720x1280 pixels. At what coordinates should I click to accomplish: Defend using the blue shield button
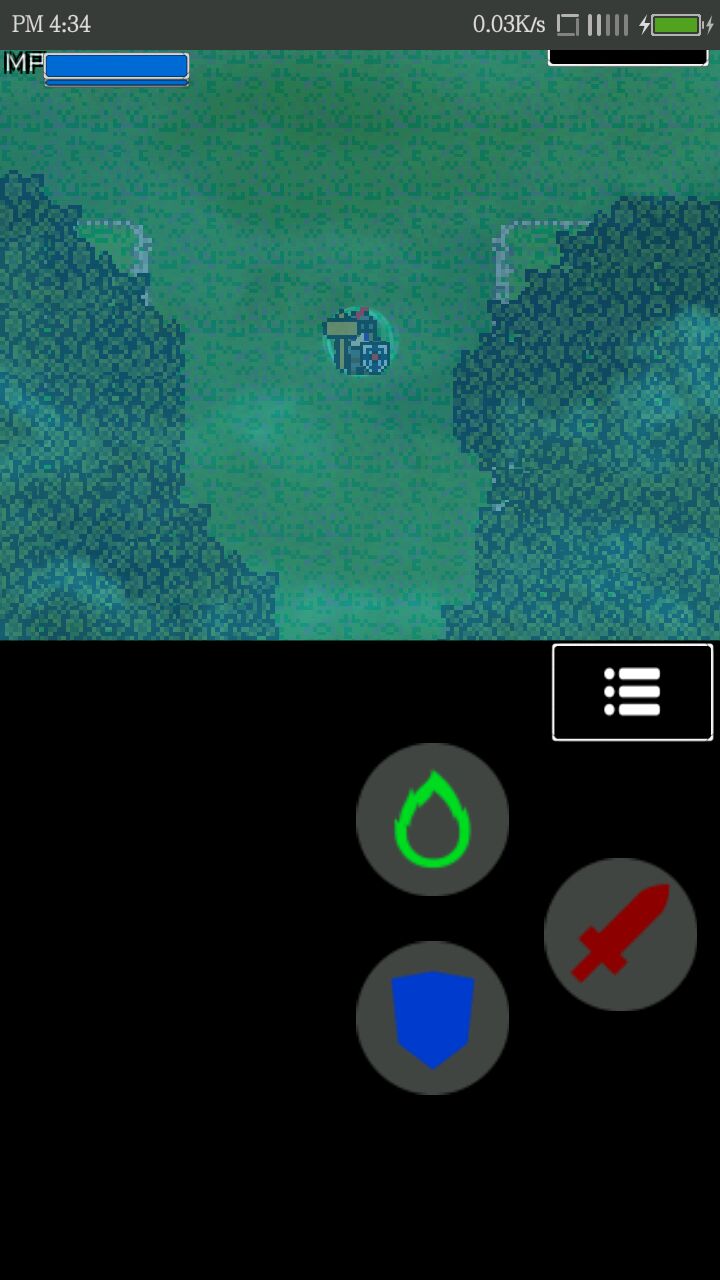[x=432, y=1018]
